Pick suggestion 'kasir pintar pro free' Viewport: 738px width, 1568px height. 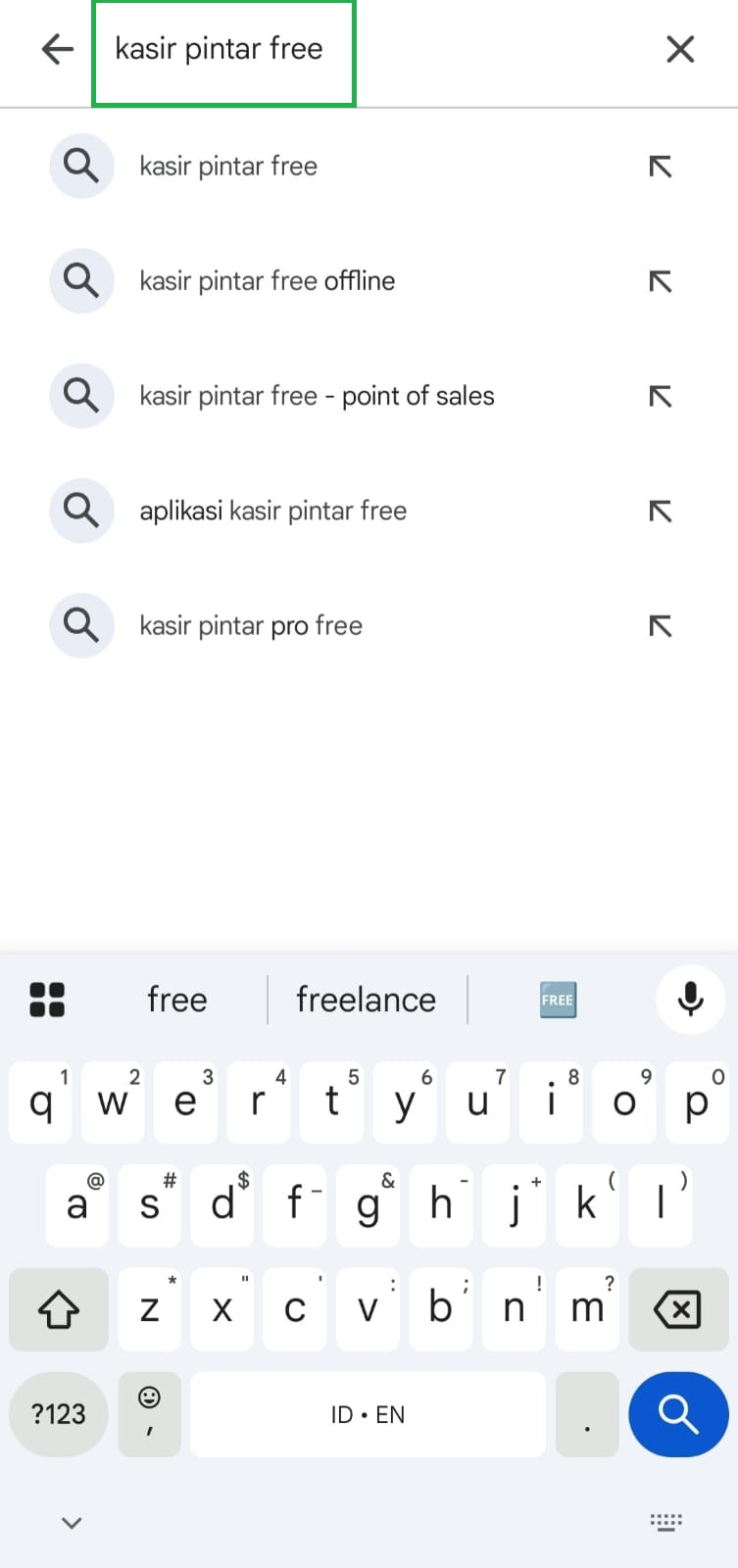[251, 625]
